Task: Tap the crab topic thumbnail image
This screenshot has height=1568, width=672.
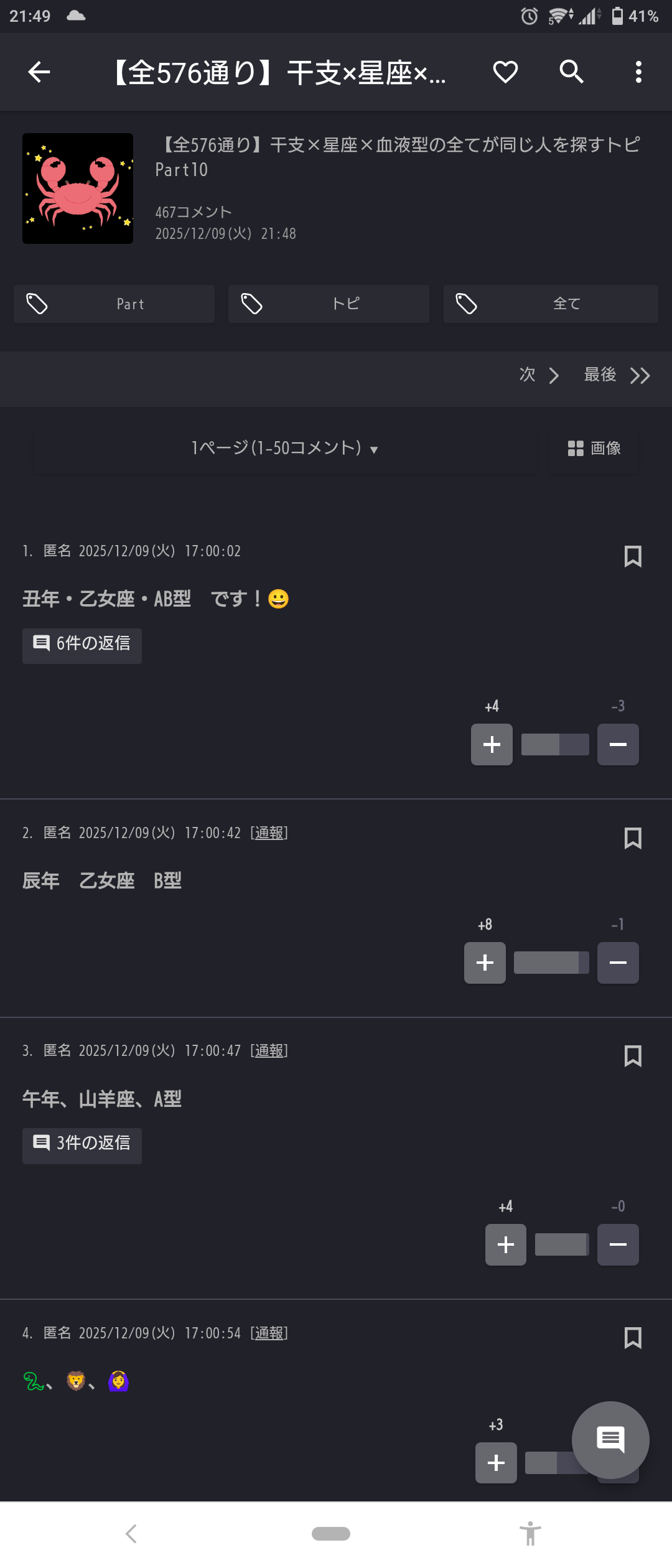Action: (77, 189)
